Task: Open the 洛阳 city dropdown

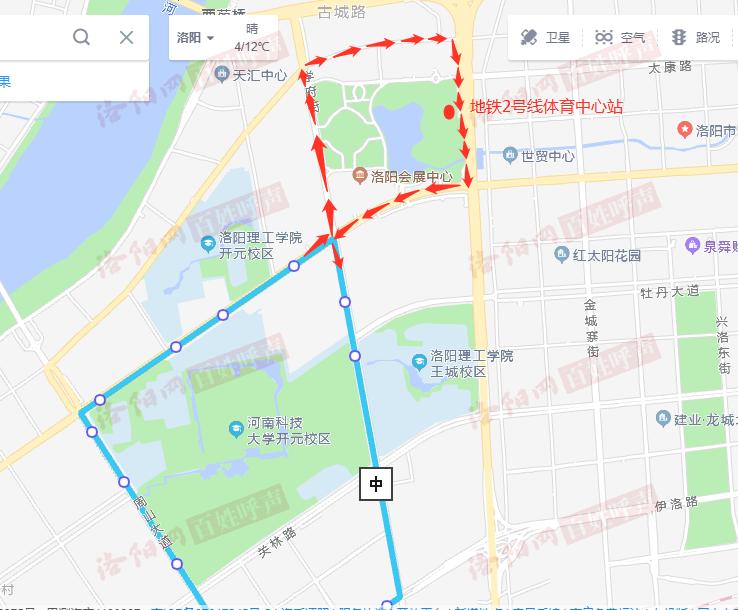Action: [195, 38]
